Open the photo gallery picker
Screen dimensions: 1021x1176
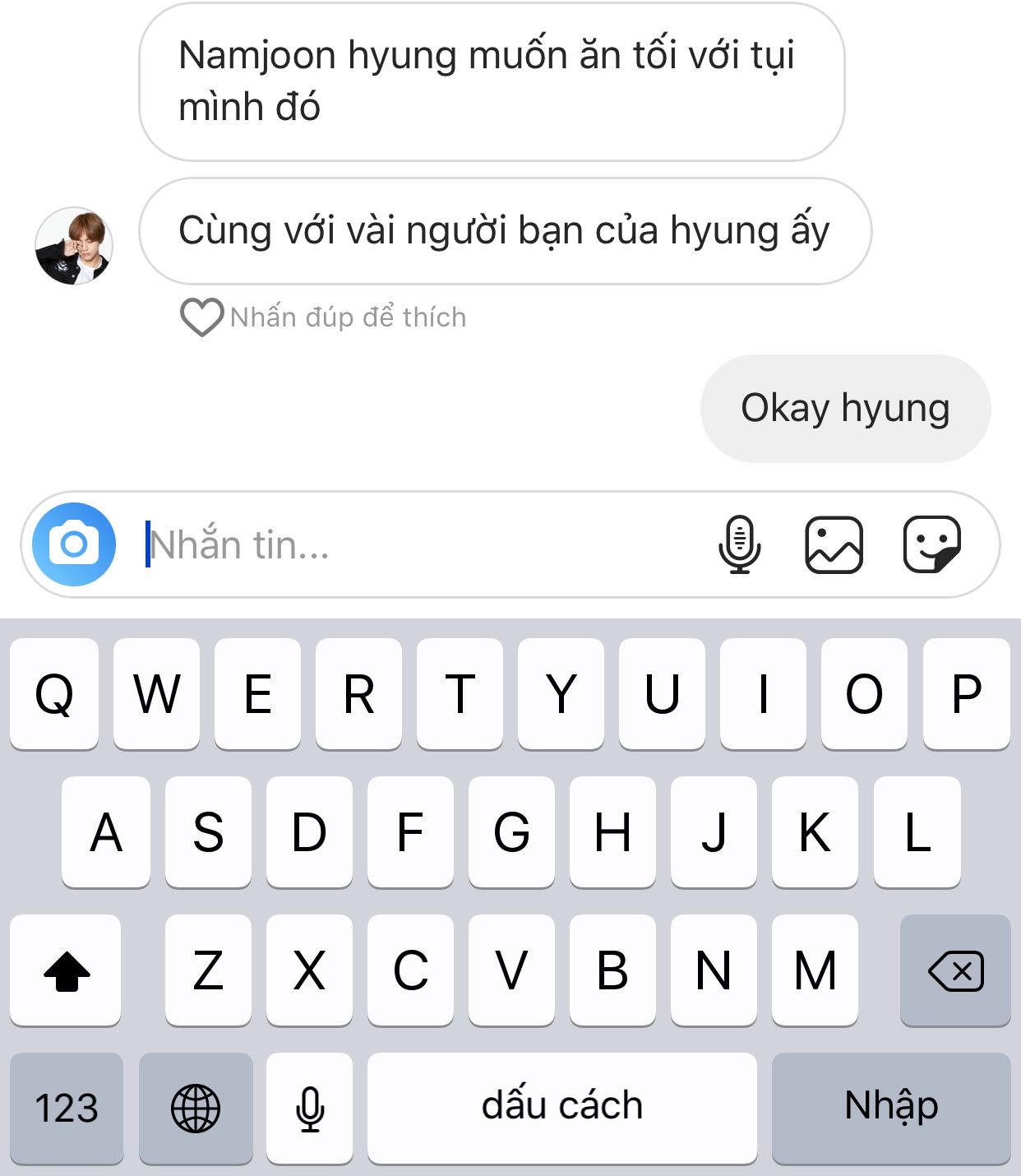pyautogui.click(x=834, y=544)
